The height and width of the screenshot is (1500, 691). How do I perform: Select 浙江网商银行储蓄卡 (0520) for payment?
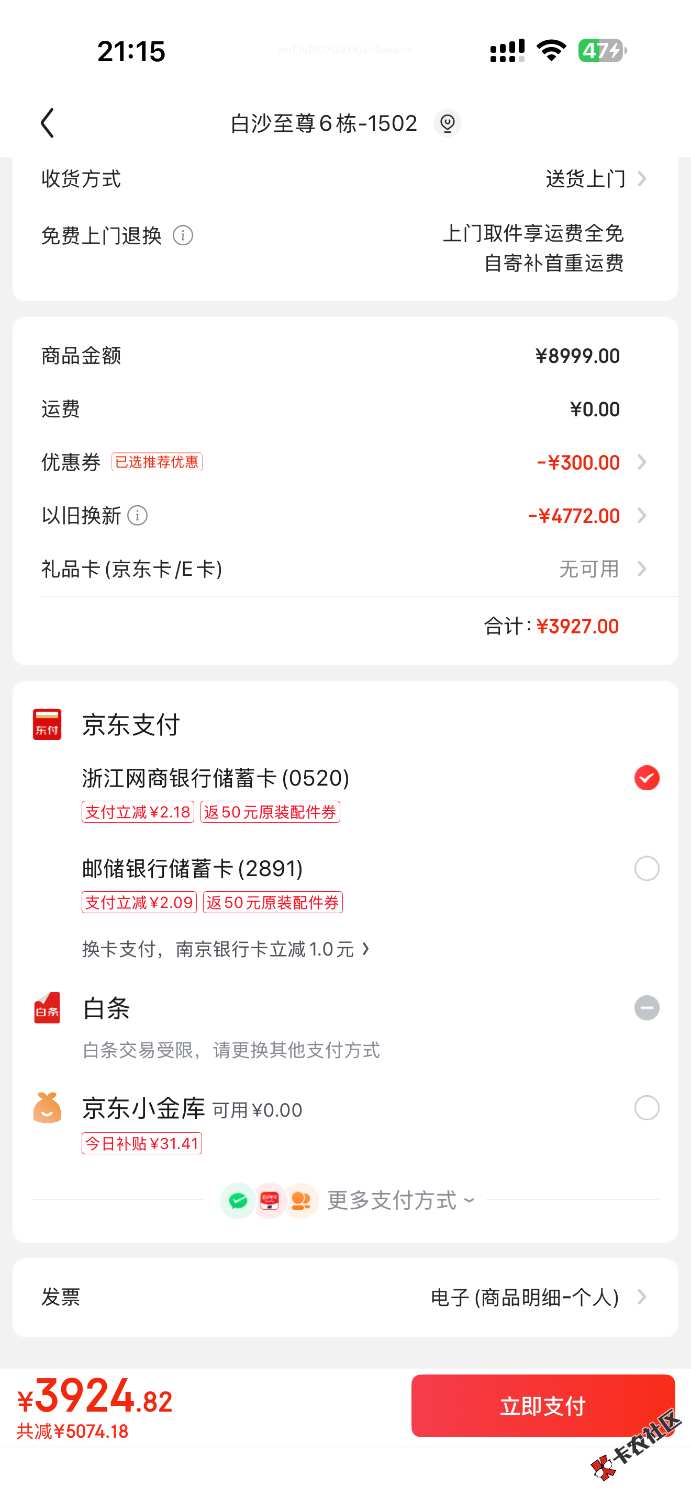[646, 778]
